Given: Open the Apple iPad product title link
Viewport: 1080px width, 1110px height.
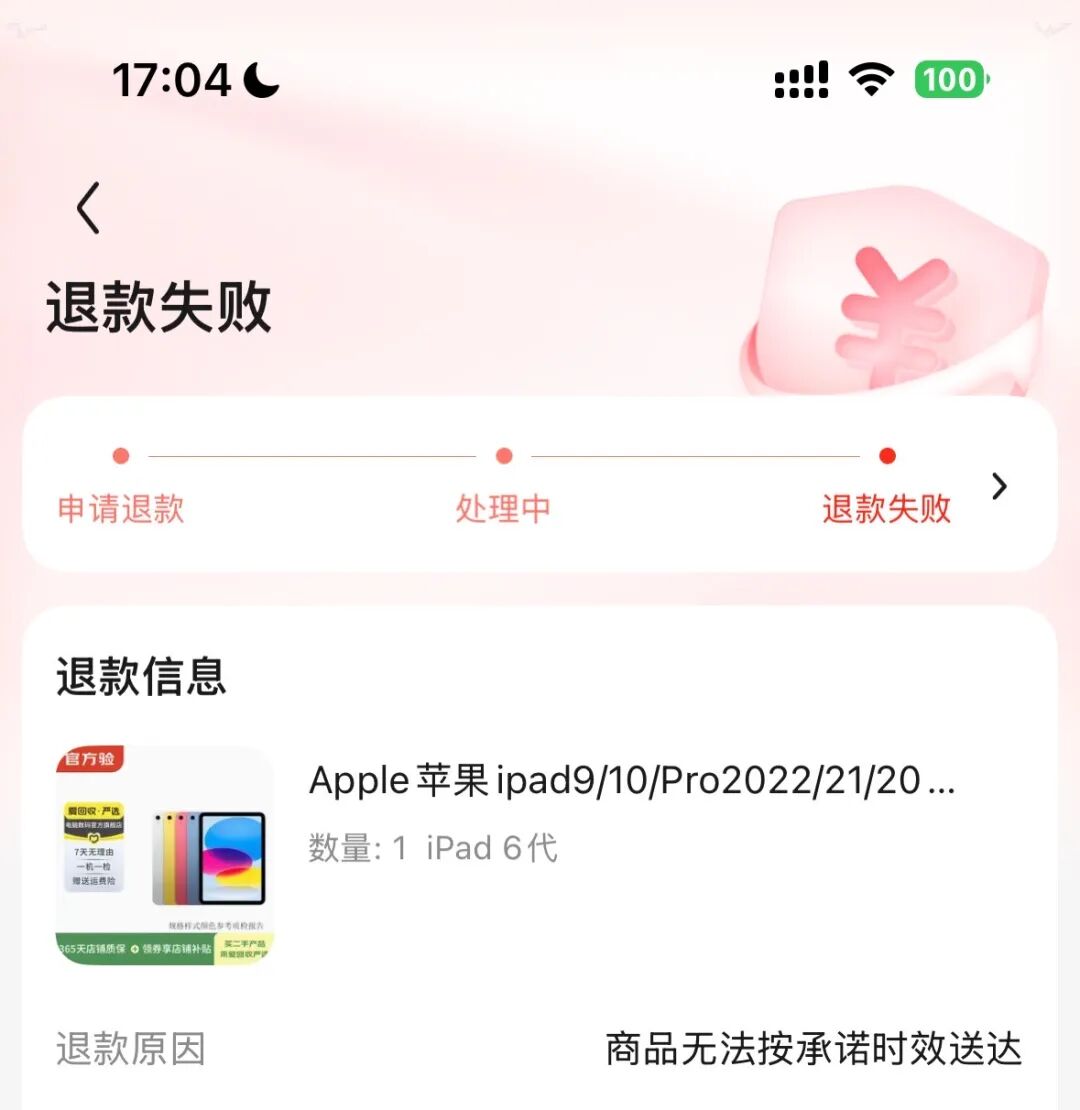Looking at the screenshot, I should pyautogui.click(x=630, y=781).
